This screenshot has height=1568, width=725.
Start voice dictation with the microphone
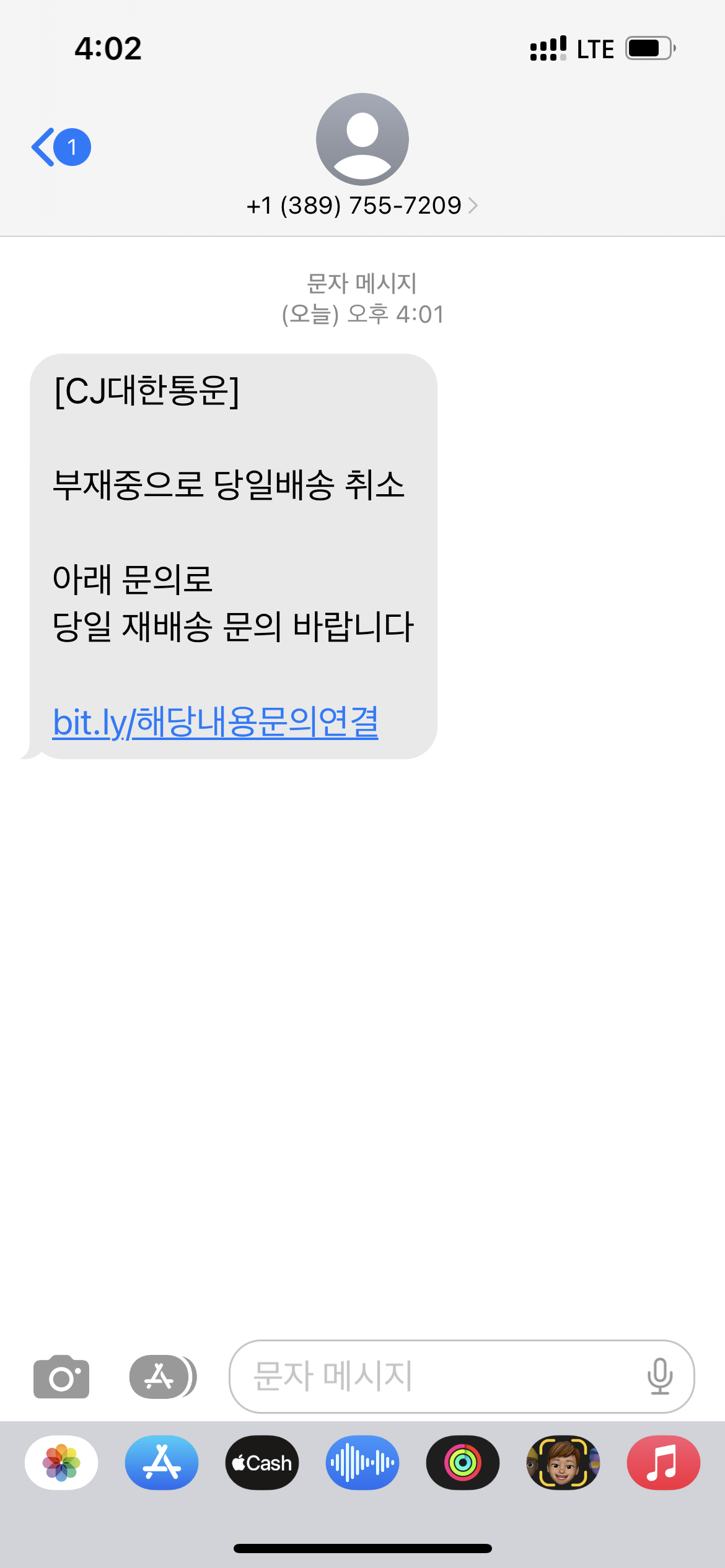click(660, 1377)
